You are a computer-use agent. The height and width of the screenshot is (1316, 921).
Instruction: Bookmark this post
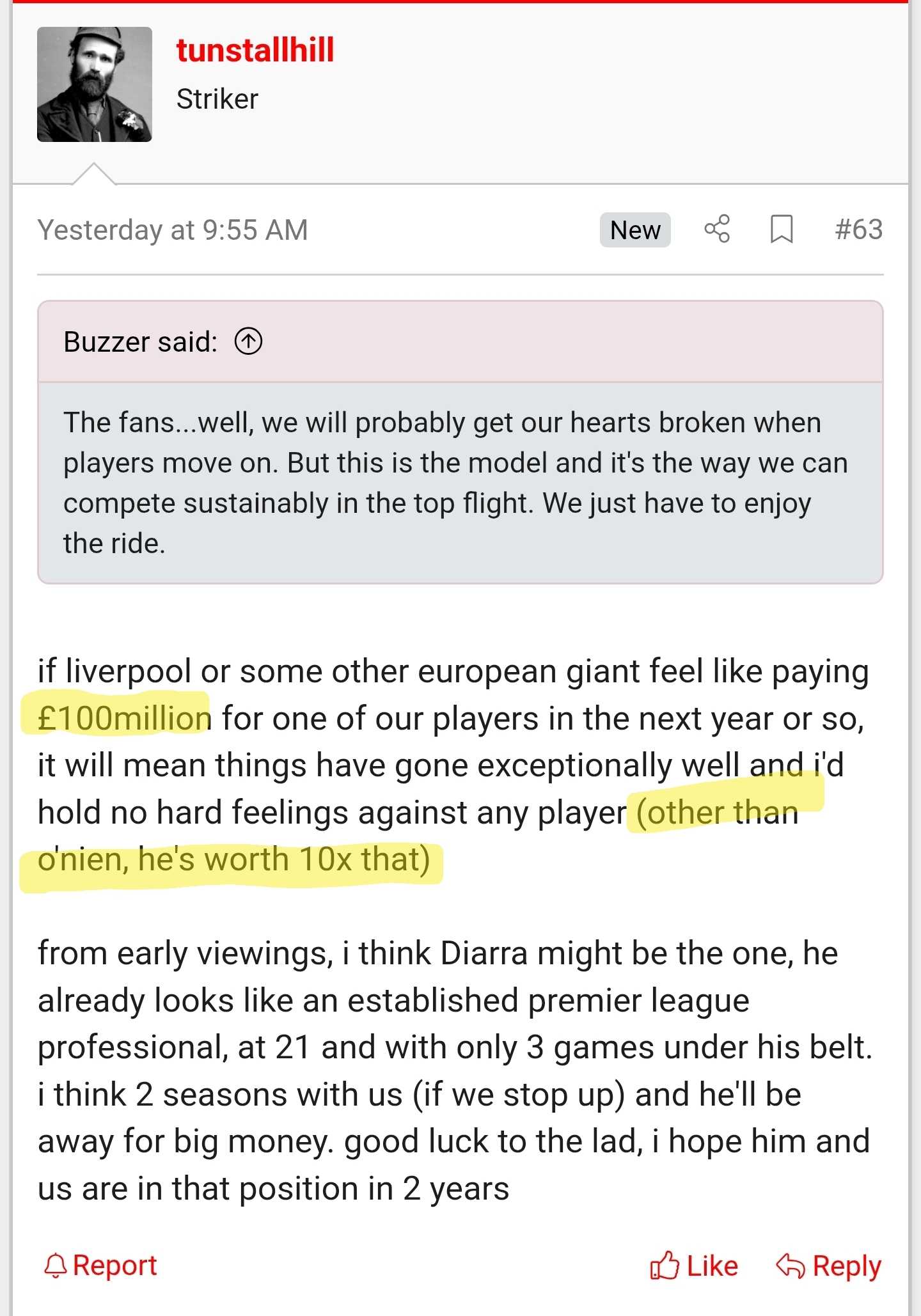[x=781, y=229]
